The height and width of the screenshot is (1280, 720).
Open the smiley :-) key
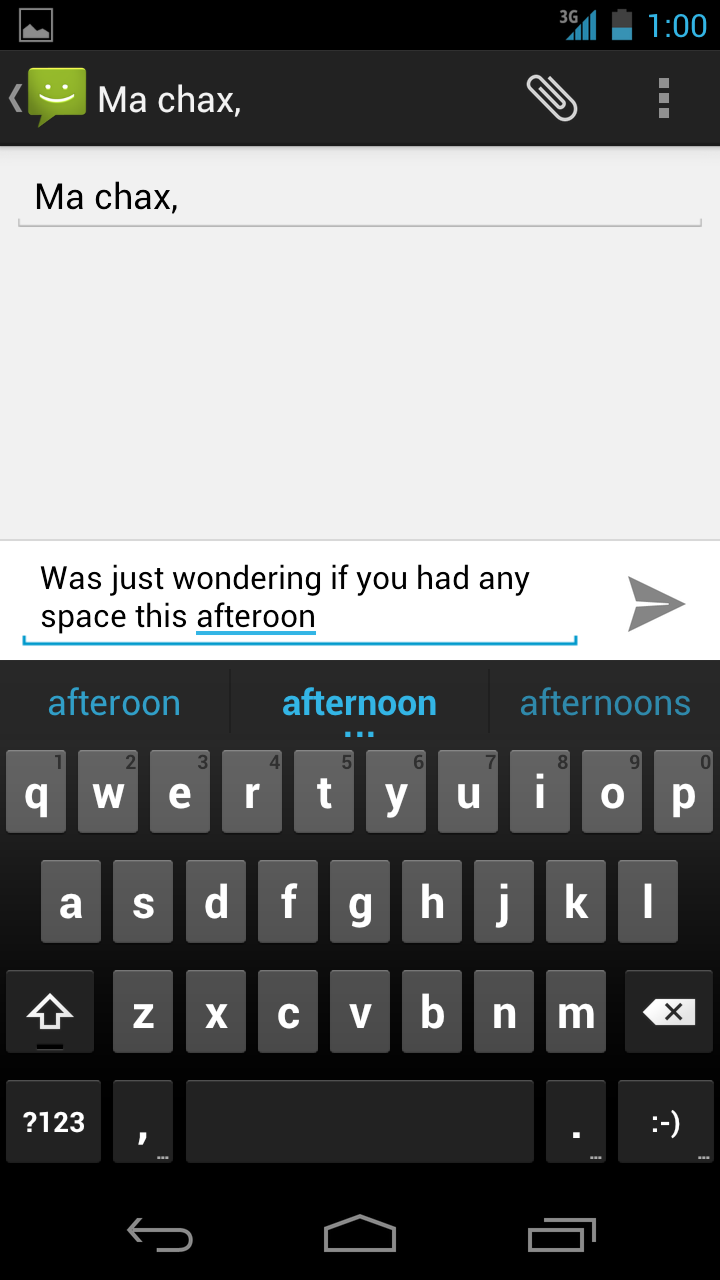coord(665,1122)
